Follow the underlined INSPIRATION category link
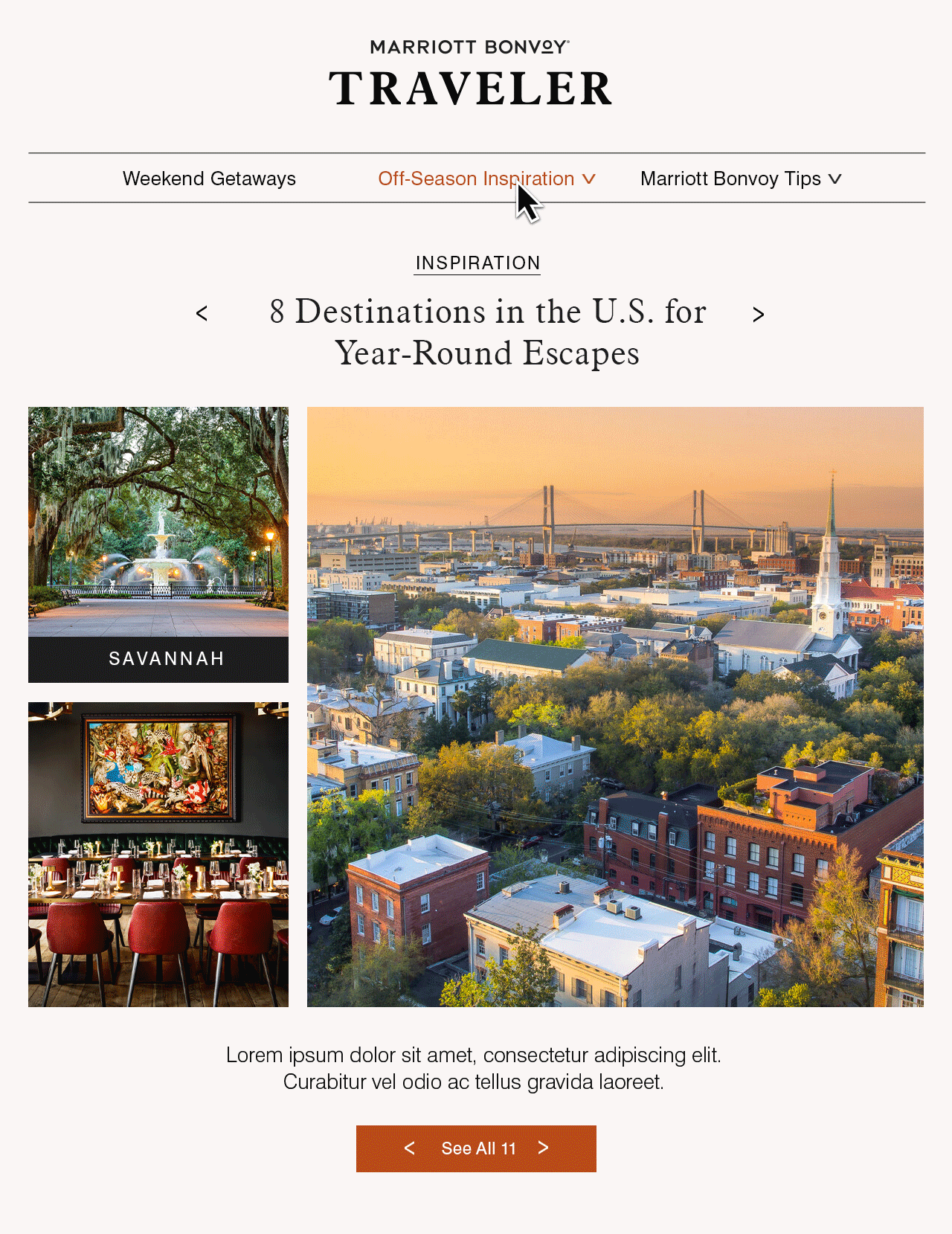 coord(477,263)
